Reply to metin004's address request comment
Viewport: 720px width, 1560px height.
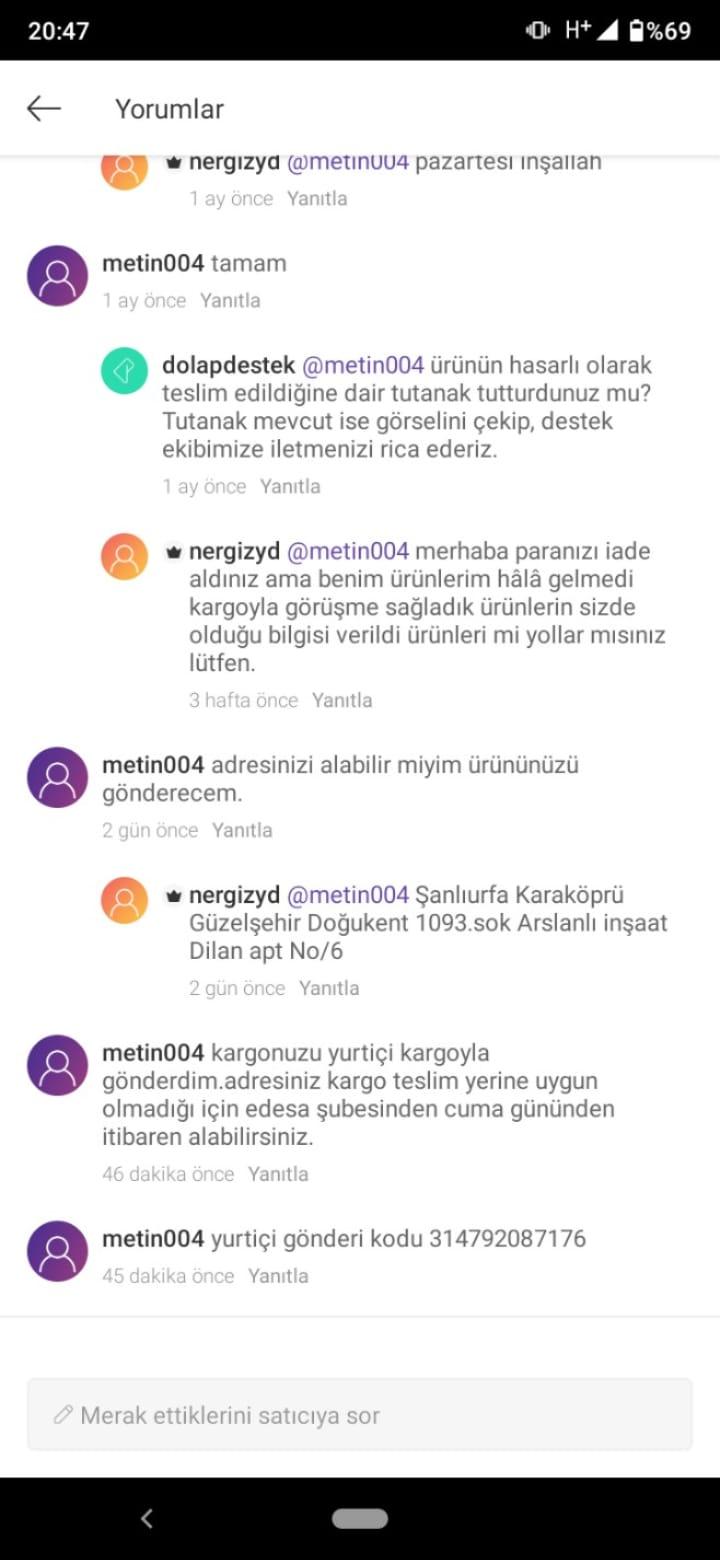[x=242, y=831]
